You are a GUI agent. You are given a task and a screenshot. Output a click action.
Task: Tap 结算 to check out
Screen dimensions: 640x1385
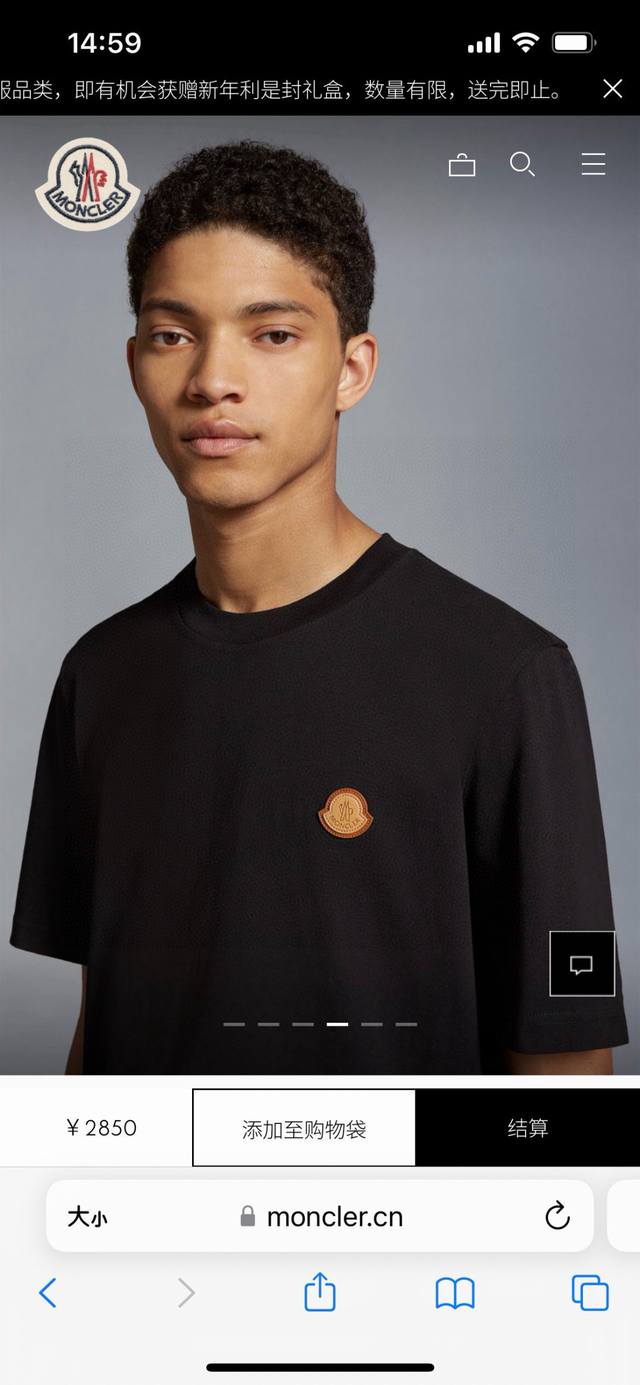tap(527, 1128)
